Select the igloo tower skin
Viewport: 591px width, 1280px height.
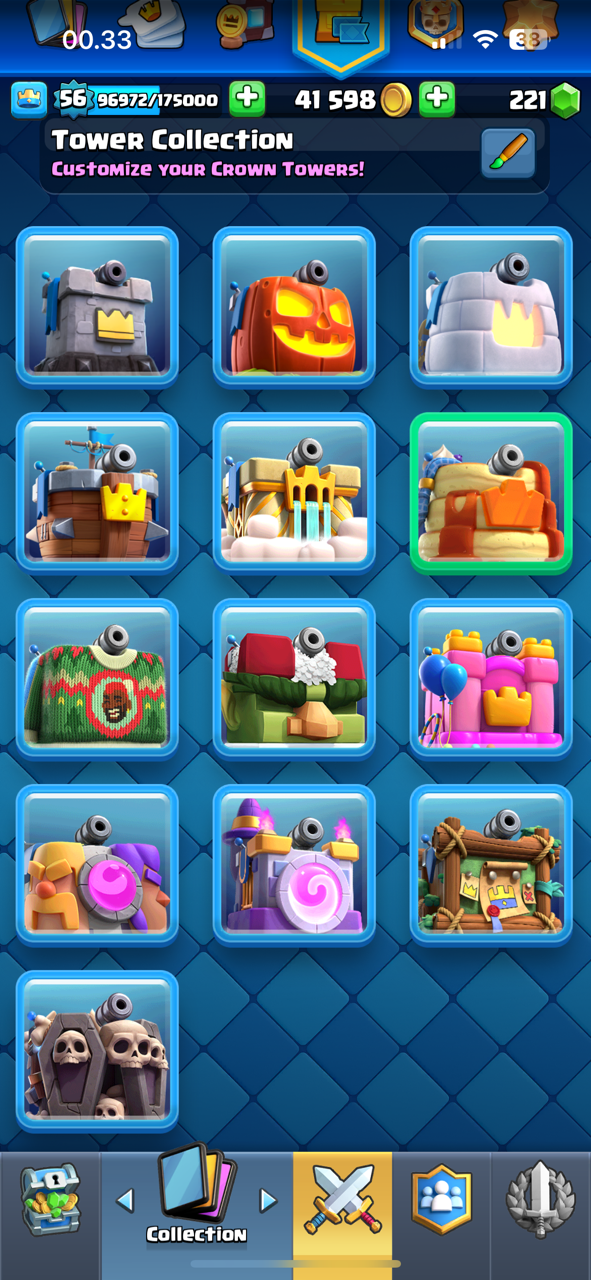click(491, 306)
